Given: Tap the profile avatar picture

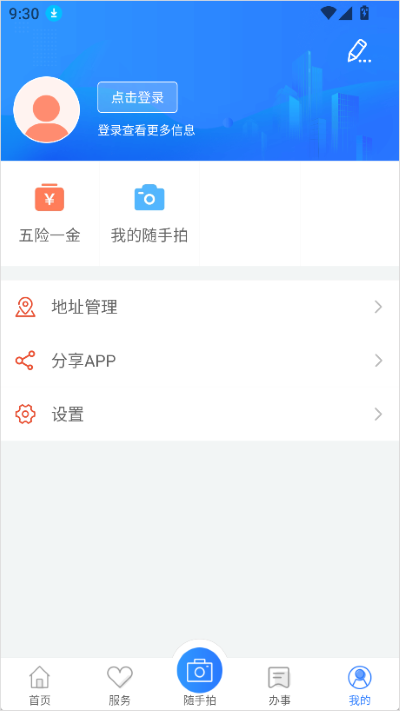Looking at the screenshot, I should point(47,110).
